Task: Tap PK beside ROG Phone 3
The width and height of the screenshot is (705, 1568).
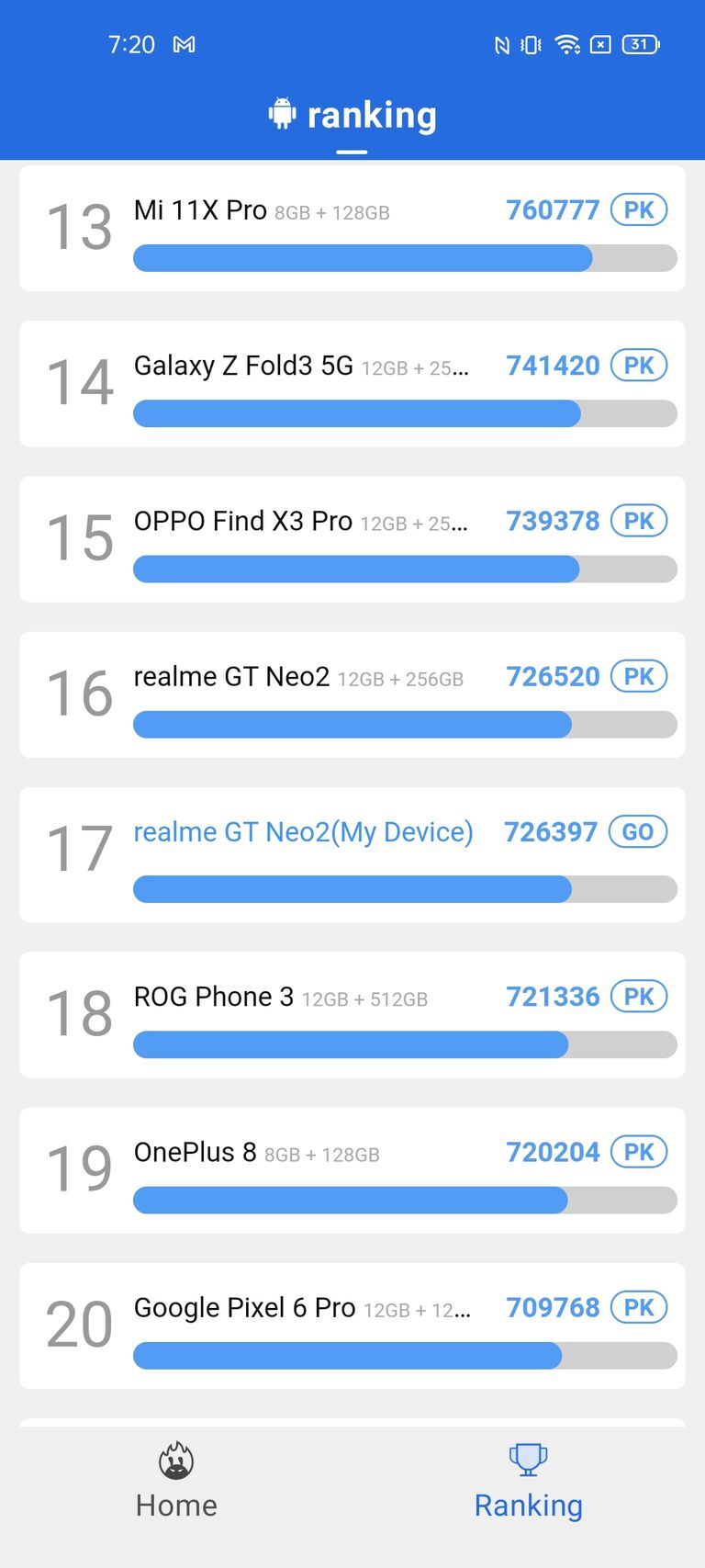Action: (641, 996)
